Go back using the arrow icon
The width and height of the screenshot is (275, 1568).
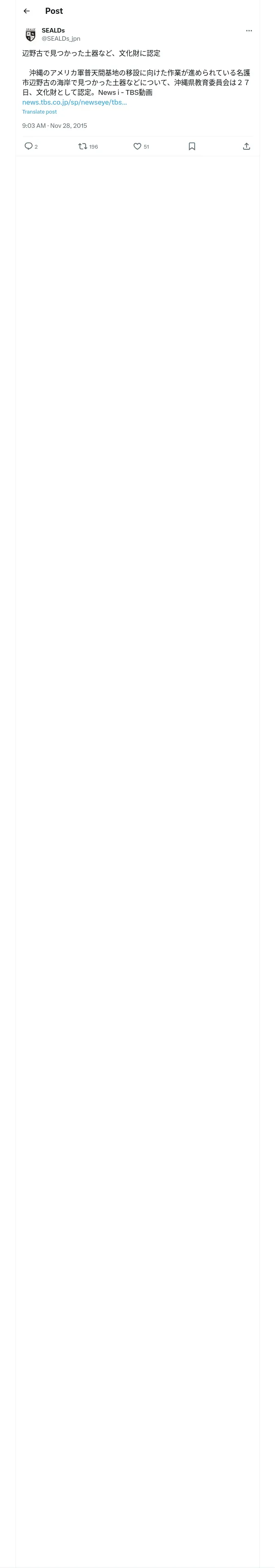click(x=26, y=11)
